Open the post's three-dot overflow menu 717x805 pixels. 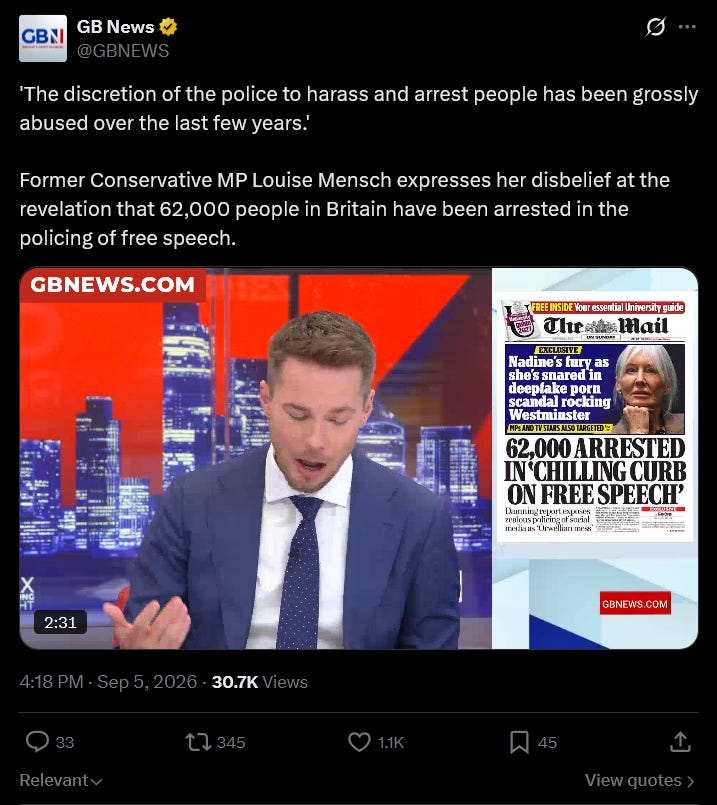(687, 27)
